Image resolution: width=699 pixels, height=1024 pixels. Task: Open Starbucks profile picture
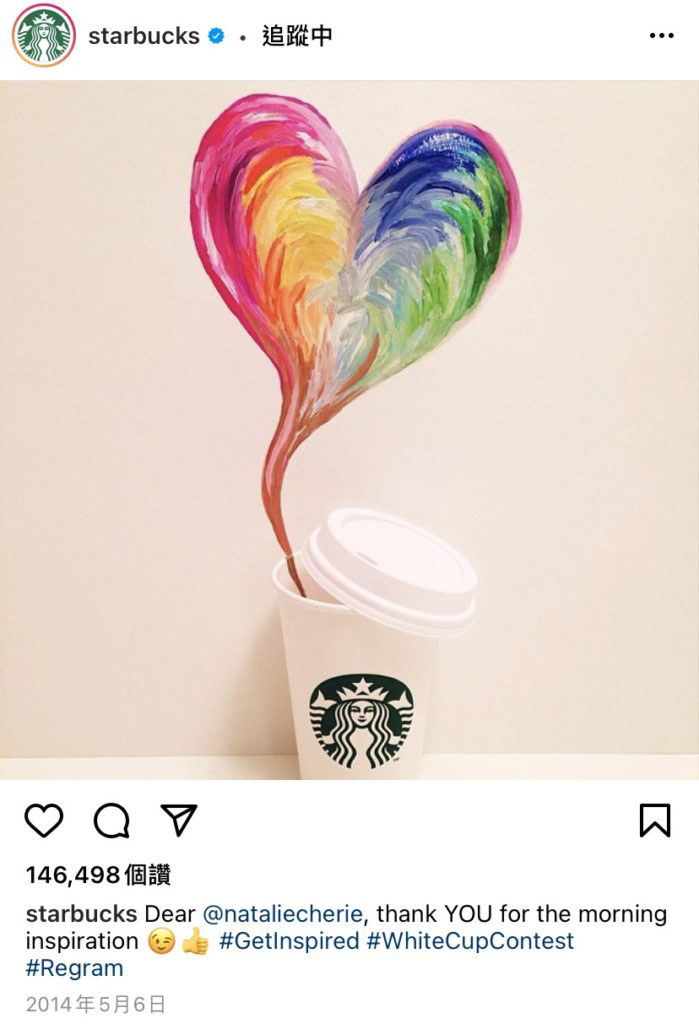[x=43, y=35]
